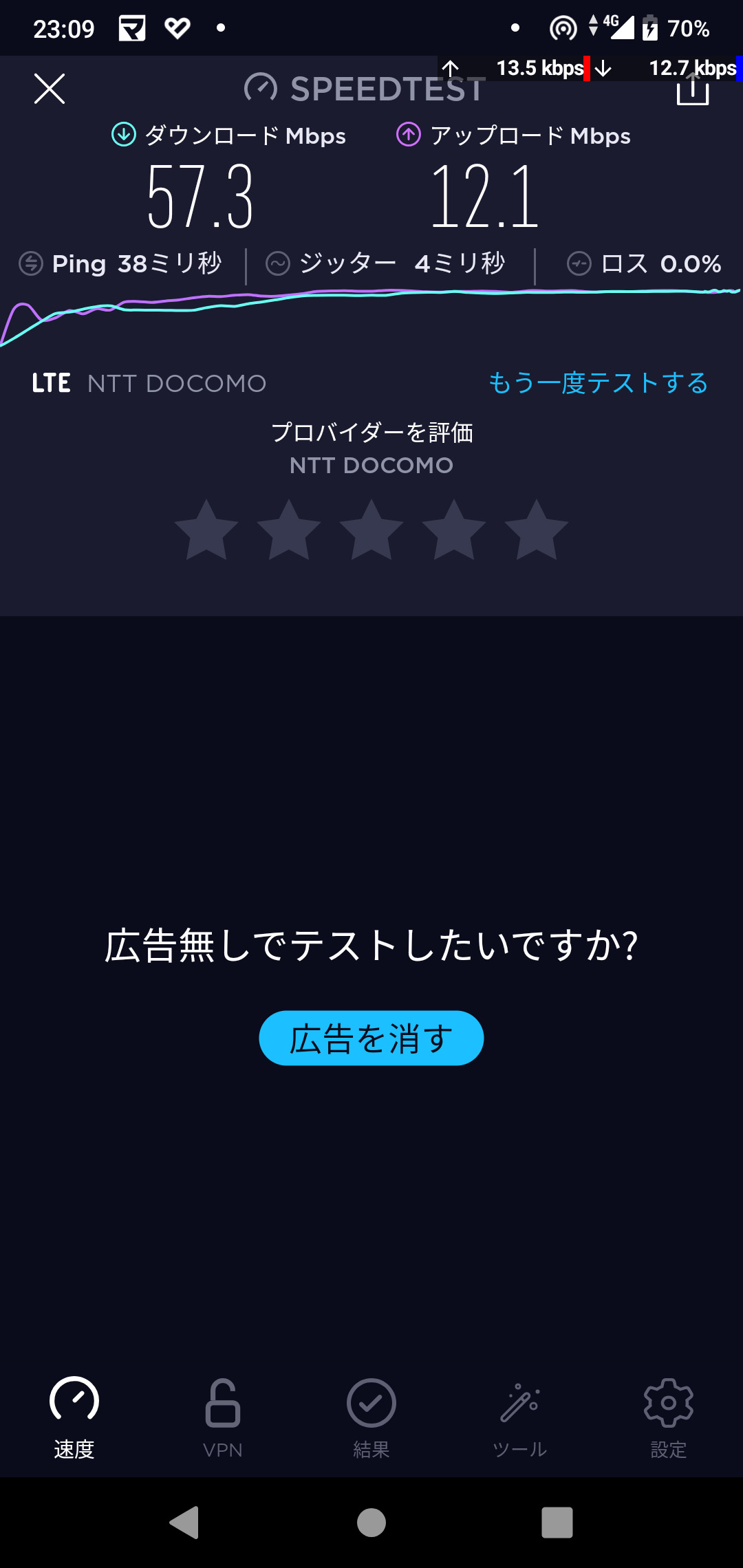The image size is (743, 1568).
Task: Rate NTT DOCOMO five stars
Action: pyautogui.click(x=537, y=530)
